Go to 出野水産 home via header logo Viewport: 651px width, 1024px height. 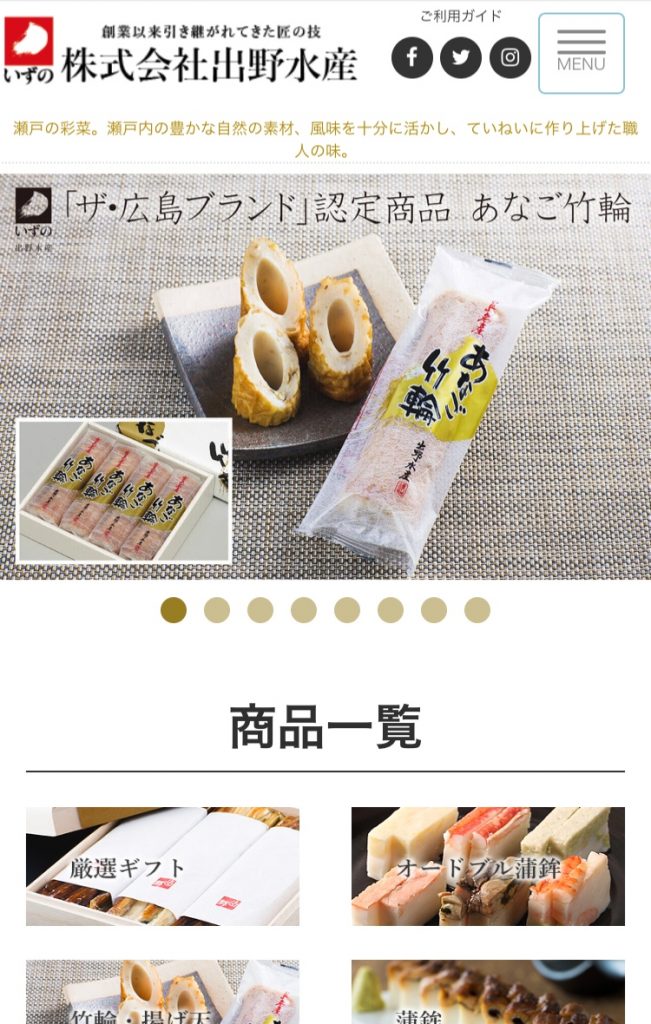(180, 52)
